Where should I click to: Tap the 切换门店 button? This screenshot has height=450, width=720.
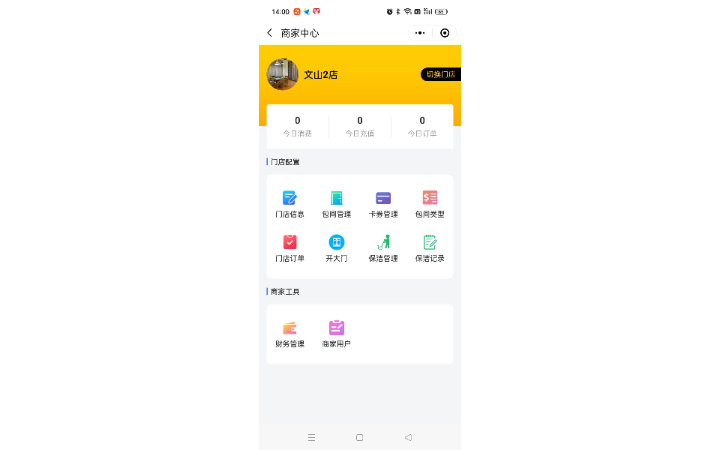440,74
